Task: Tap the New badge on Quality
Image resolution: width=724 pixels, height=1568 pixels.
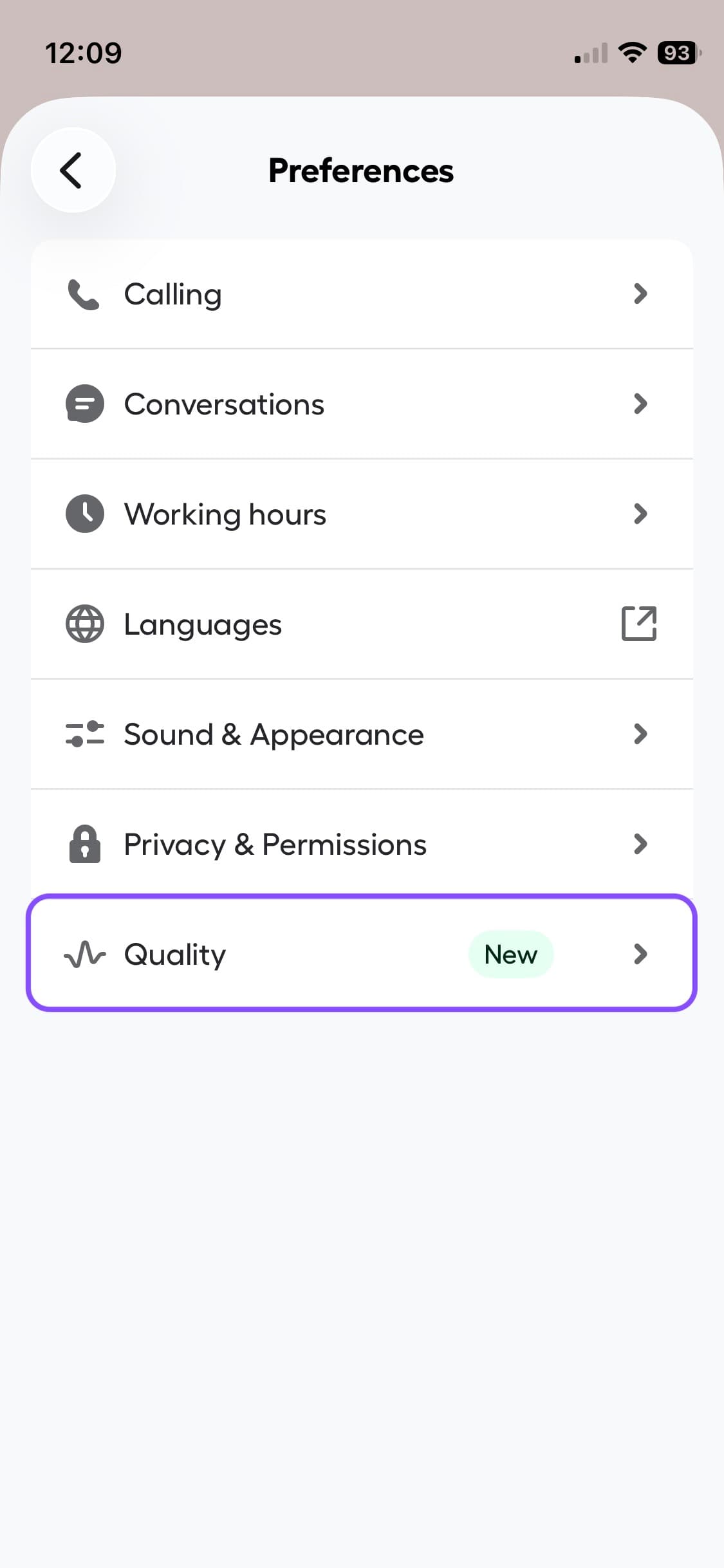Action: point(510,954)
